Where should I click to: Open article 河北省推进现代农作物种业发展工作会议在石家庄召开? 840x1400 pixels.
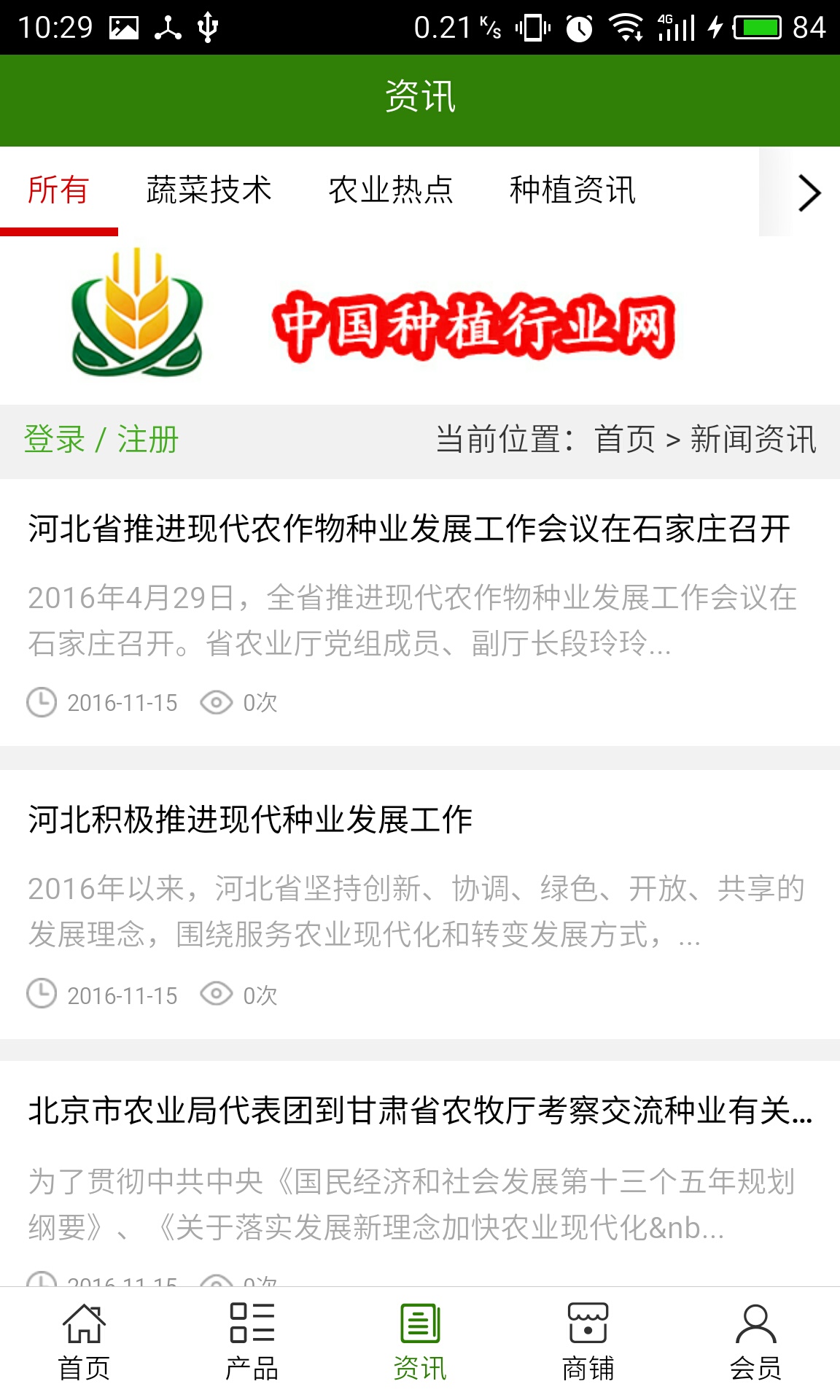tap(408, 529)
